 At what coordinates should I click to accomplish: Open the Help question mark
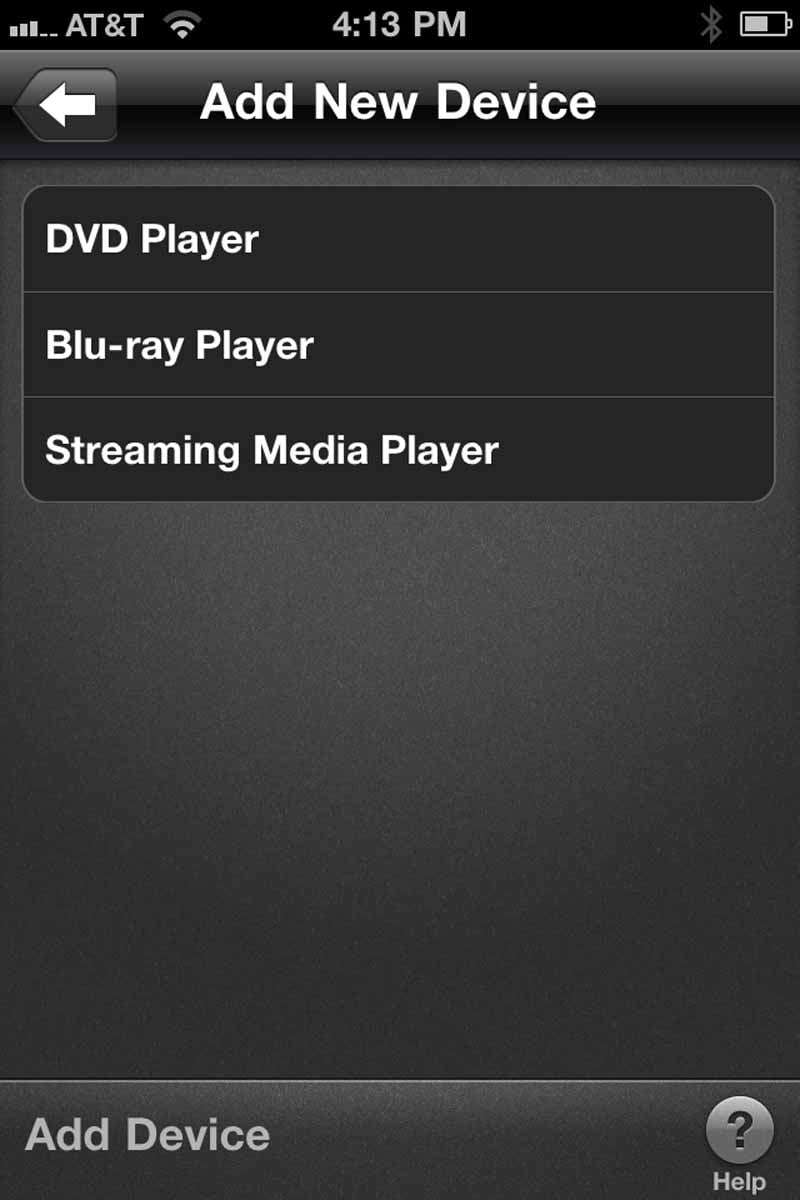pyautogui.click(x=739, y=1132)
